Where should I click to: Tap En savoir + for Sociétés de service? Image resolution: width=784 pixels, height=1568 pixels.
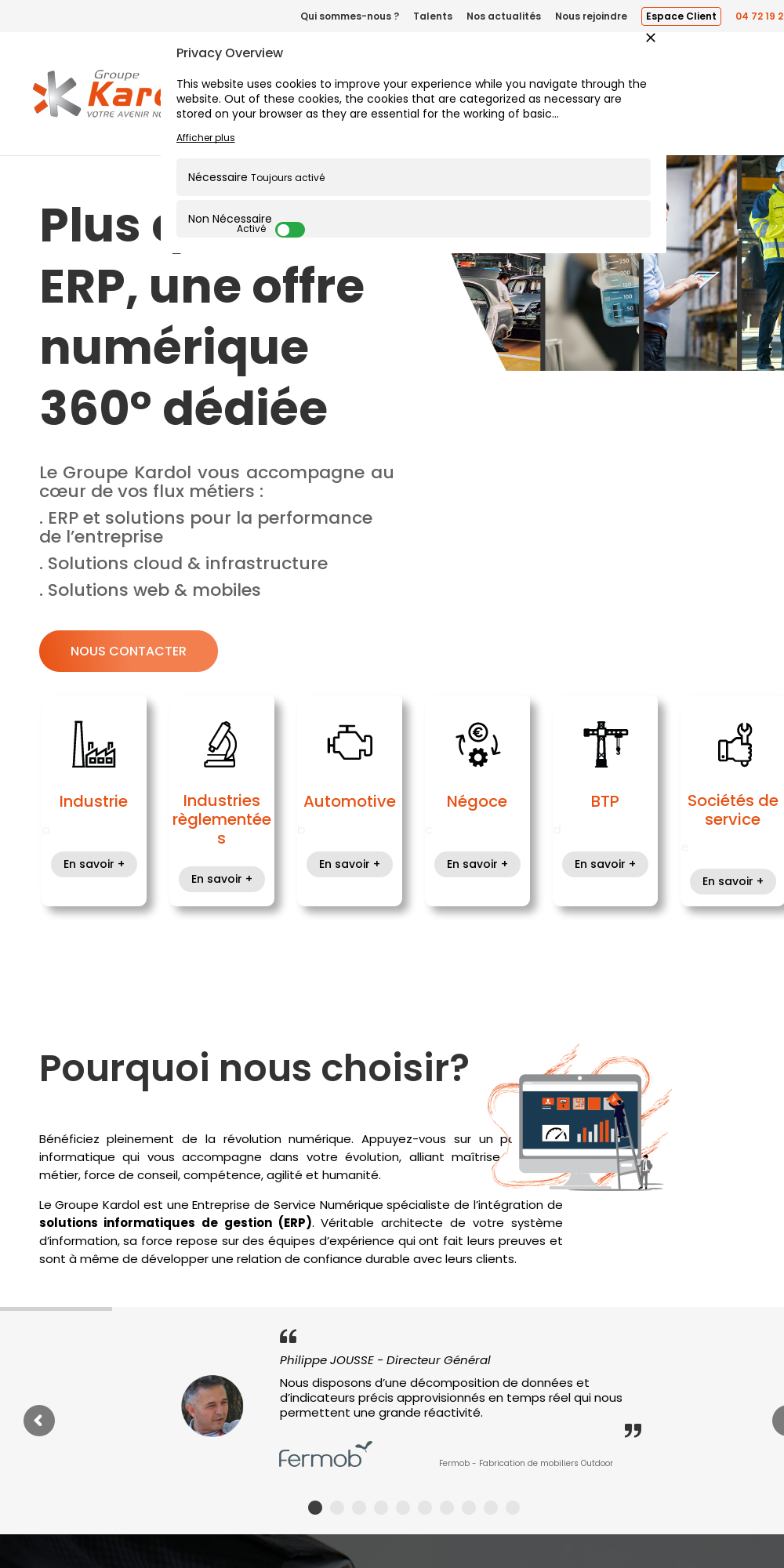pos(732,881)
